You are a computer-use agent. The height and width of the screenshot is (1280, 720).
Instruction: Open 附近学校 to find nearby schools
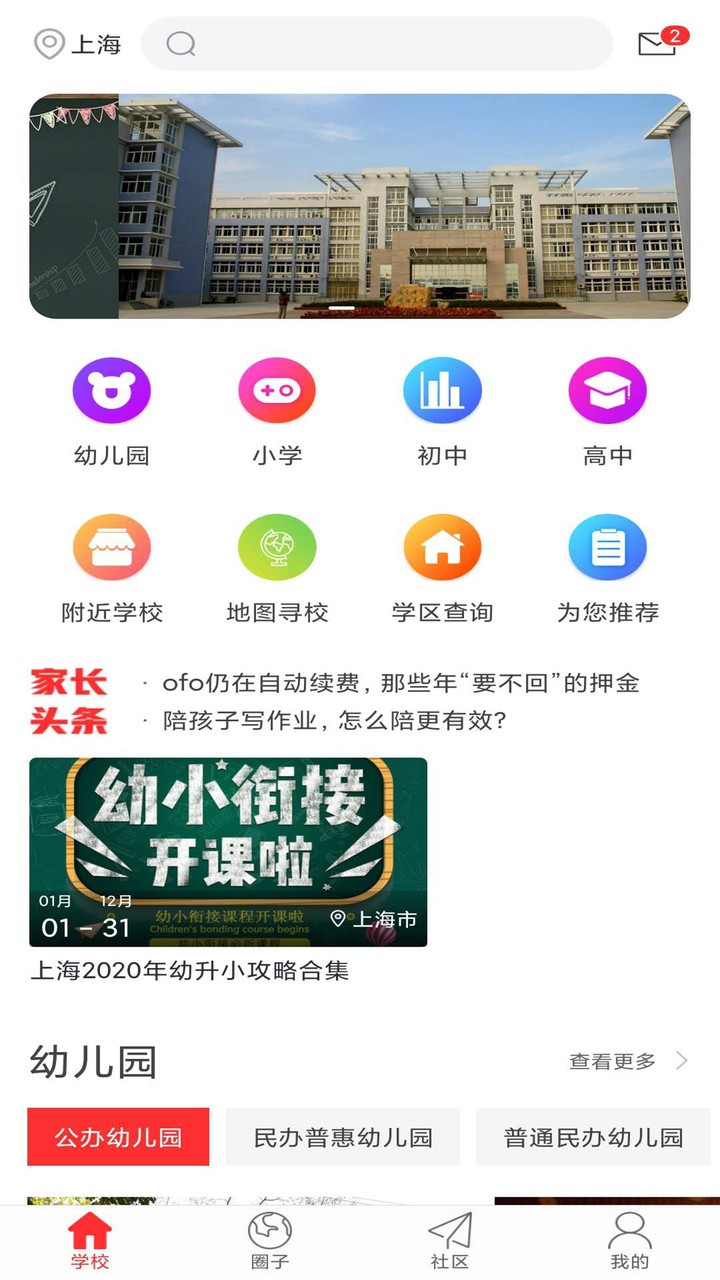pyautogui.click(x=112, y=548)
